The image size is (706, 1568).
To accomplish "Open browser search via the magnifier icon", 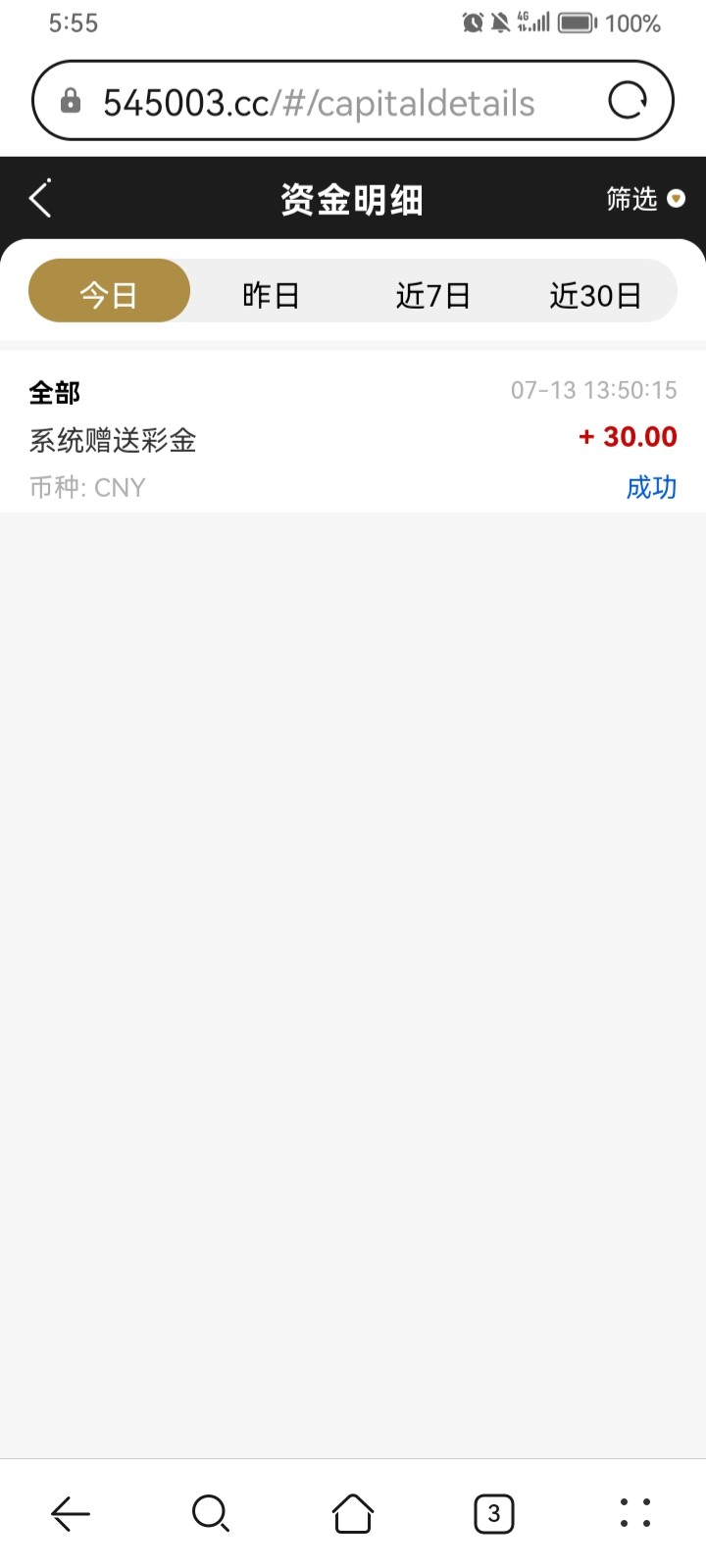I will [x=211, y=1512].
